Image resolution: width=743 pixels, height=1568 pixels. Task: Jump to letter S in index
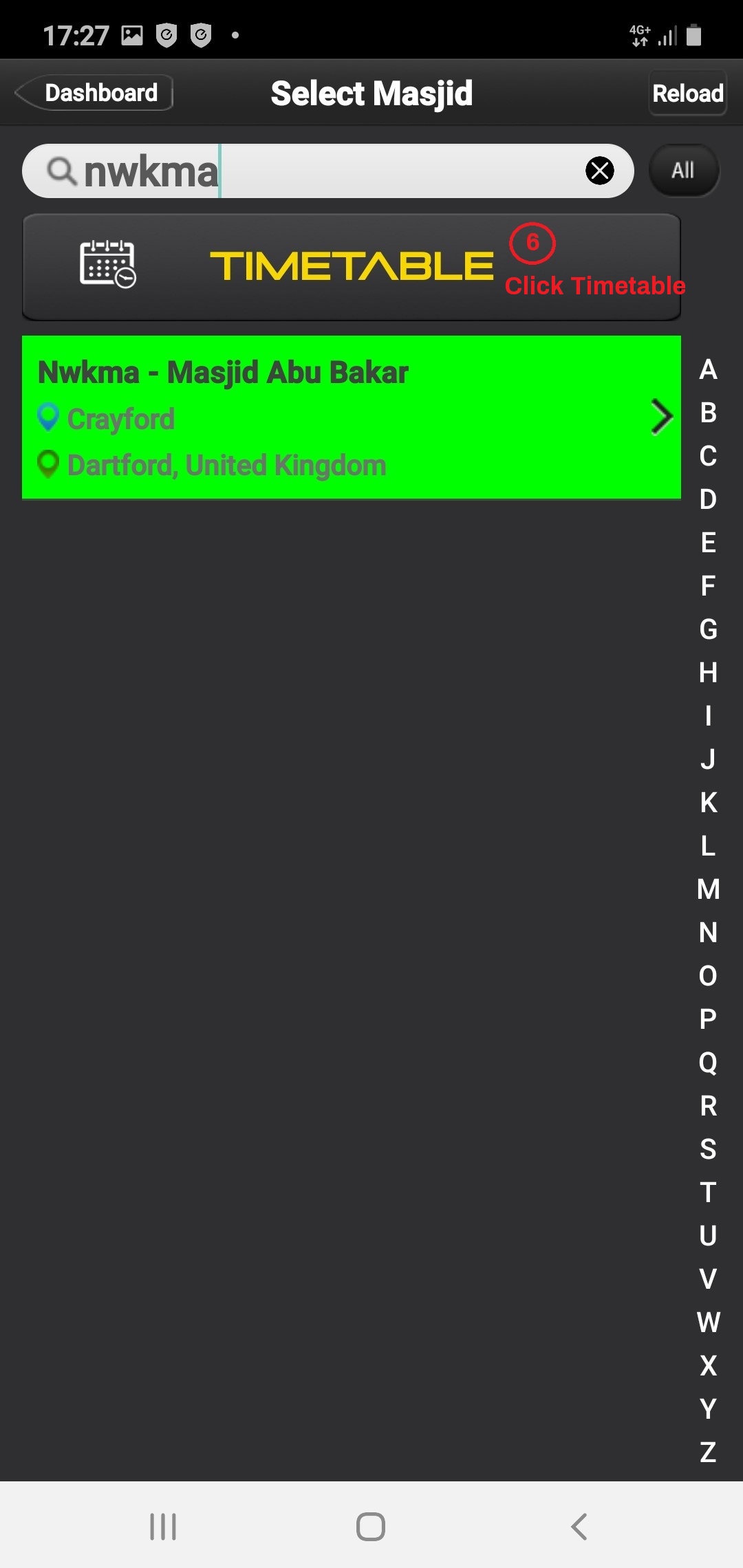coord(708,1149)
